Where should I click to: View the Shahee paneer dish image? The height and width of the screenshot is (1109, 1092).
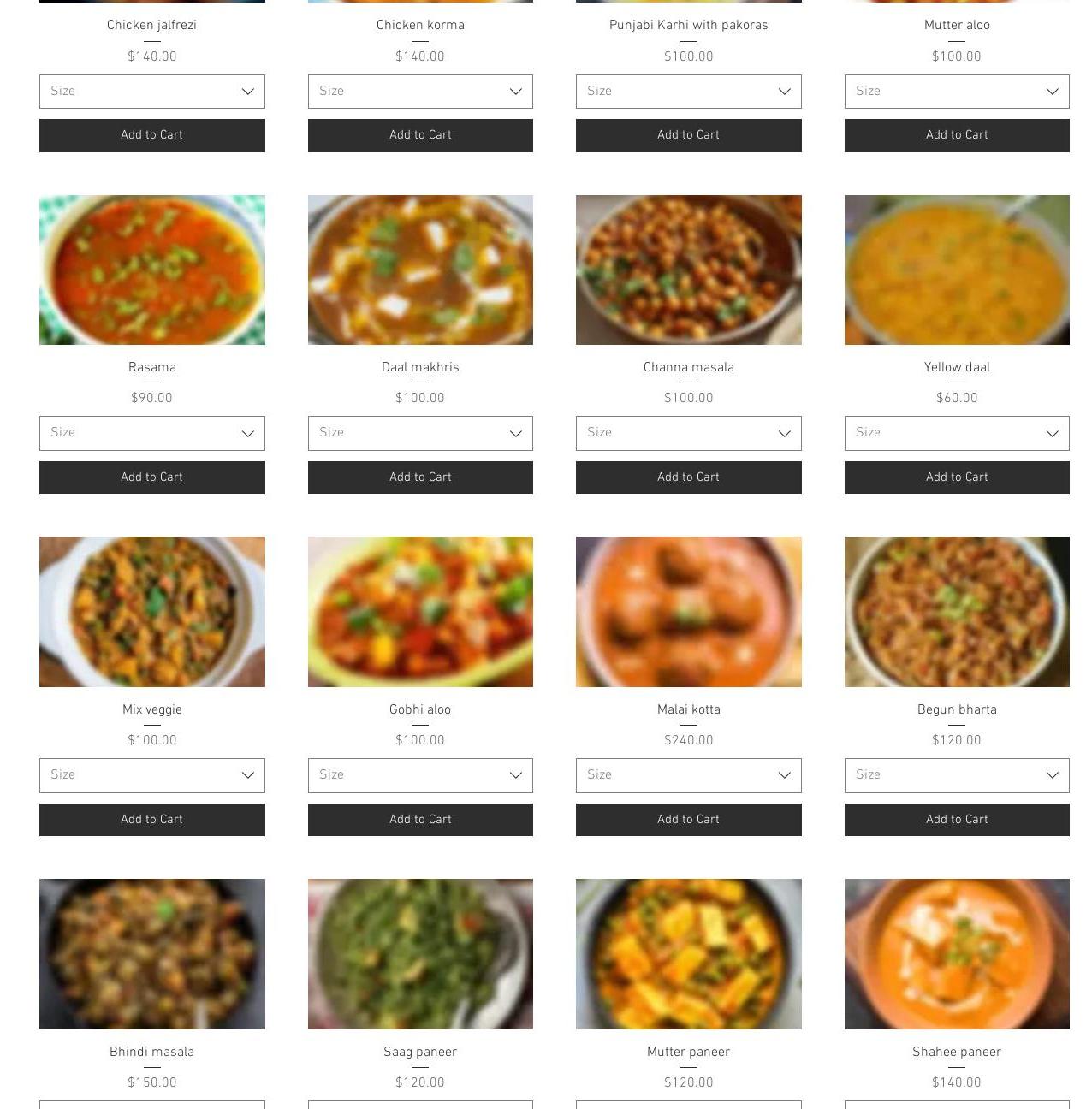pyautogui.click(x=957, y=954)
